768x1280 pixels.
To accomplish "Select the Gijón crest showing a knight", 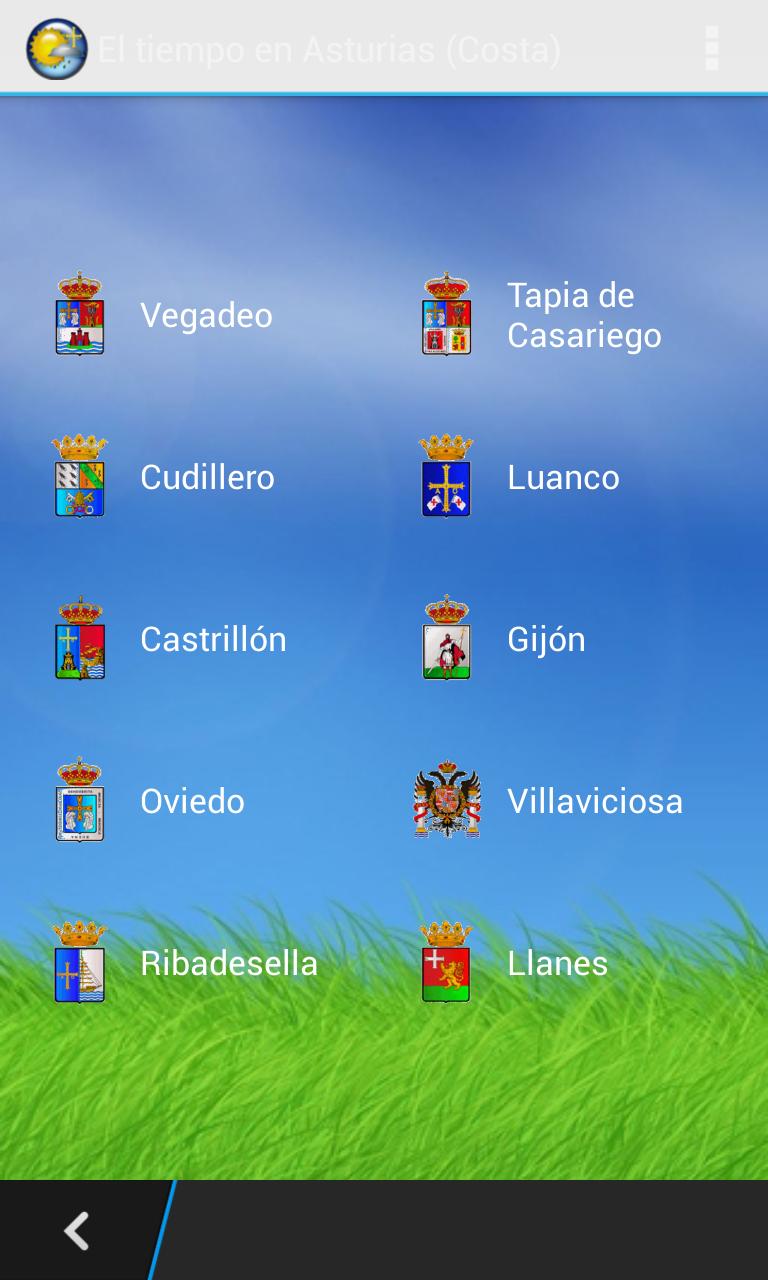I will coord(446,638).
